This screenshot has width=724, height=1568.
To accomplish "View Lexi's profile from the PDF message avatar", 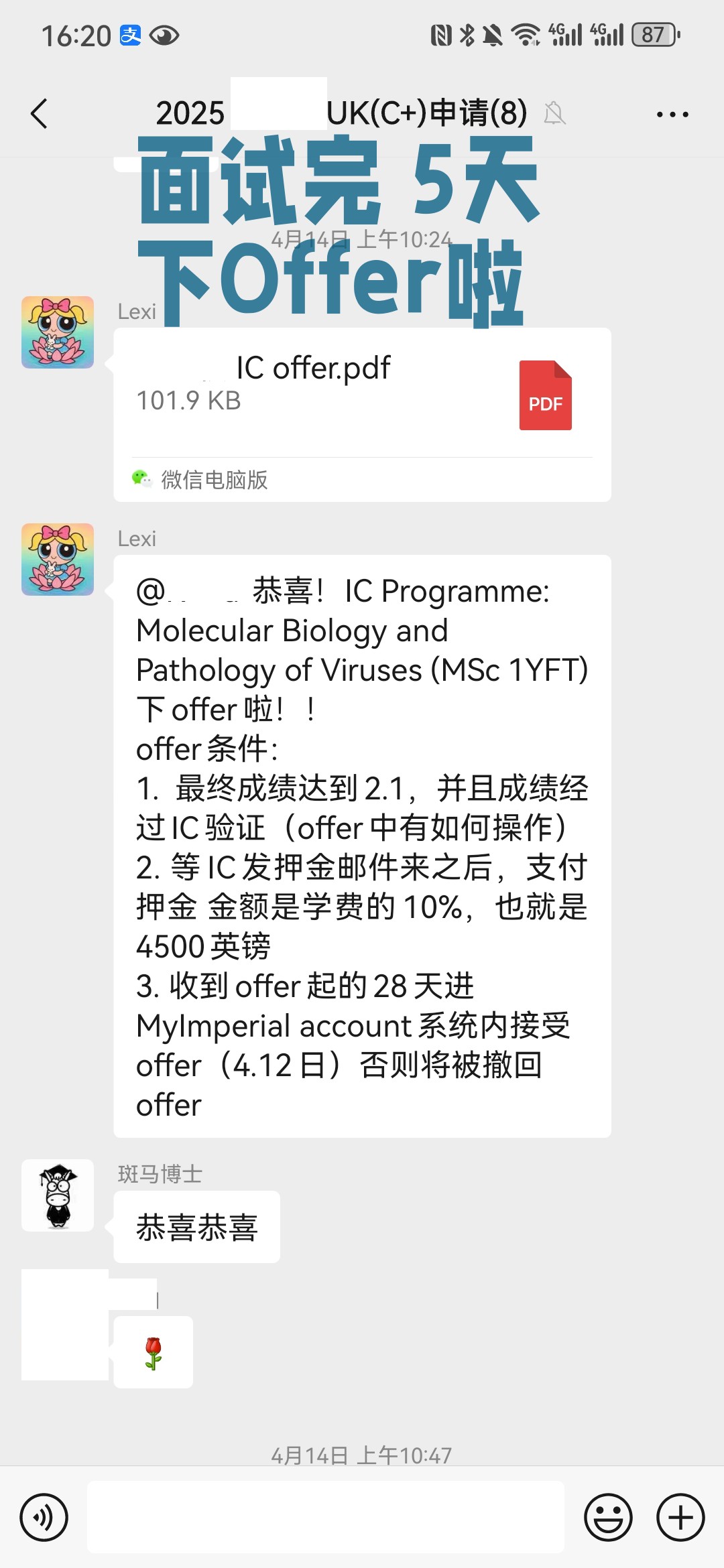I will tap(58, 332).
